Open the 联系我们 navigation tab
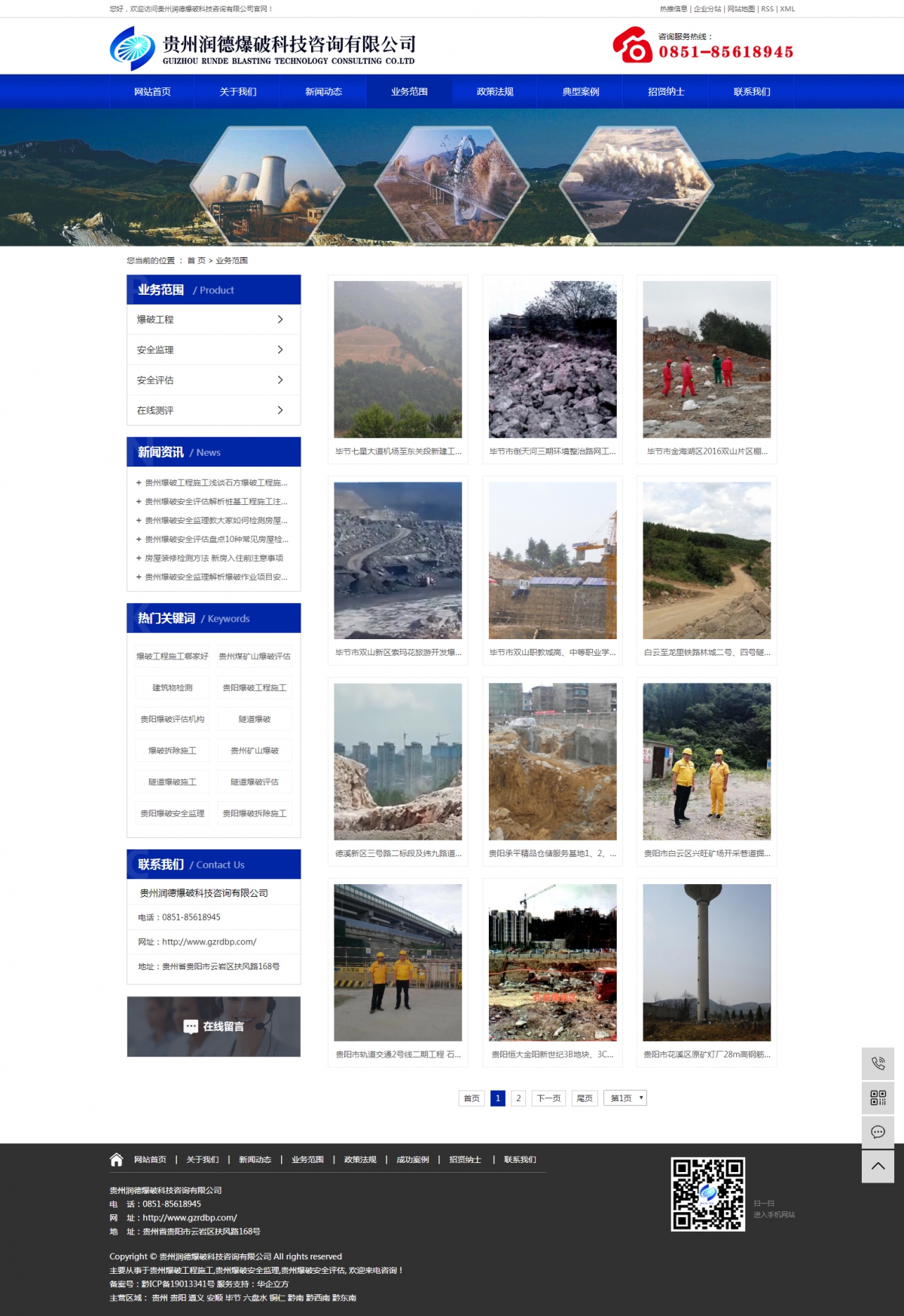Screen dimensions: 904x1316 tap(752, 92)
